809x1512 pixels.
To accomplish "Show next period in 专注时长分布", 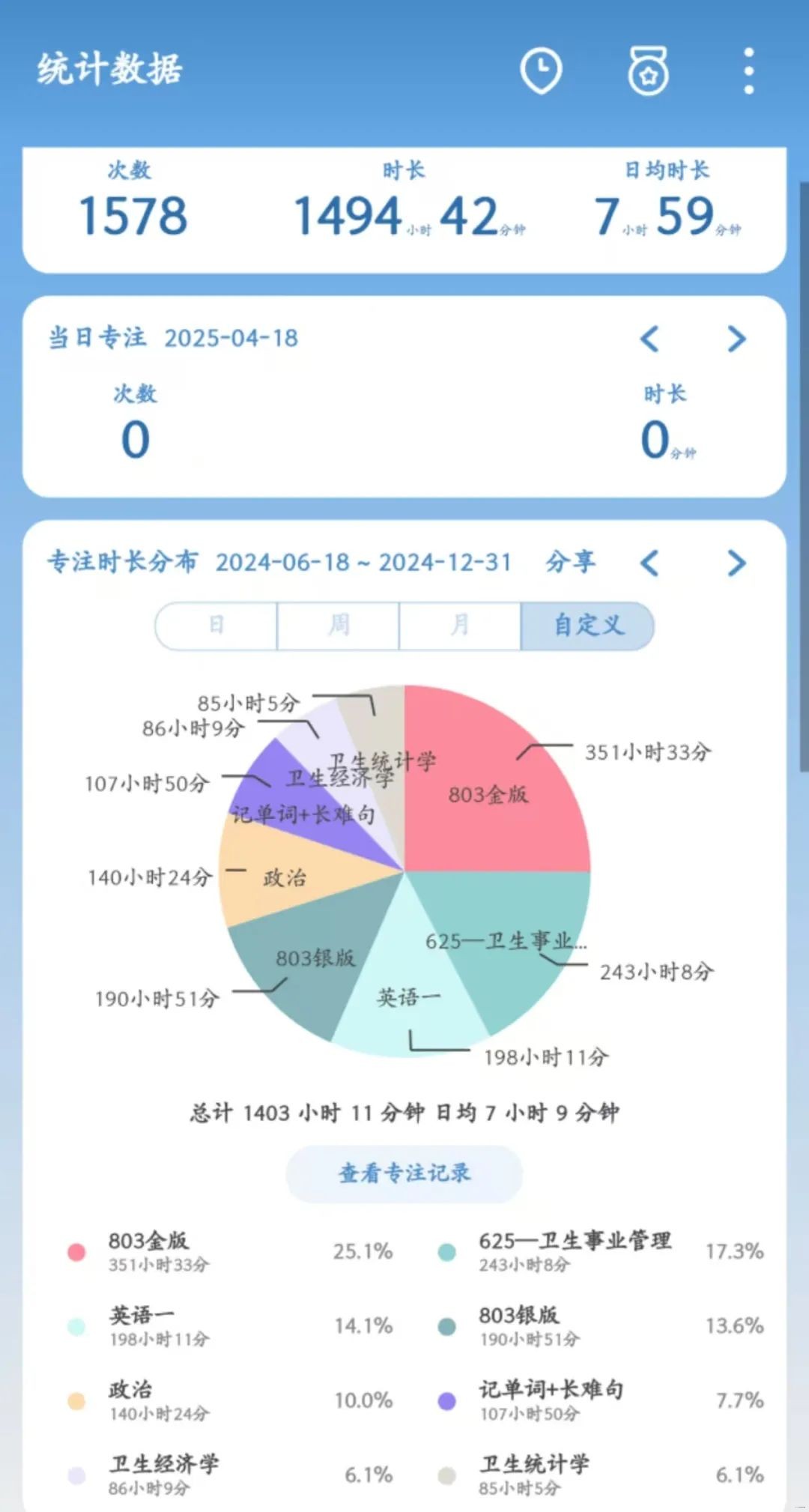I will point(736,563).
